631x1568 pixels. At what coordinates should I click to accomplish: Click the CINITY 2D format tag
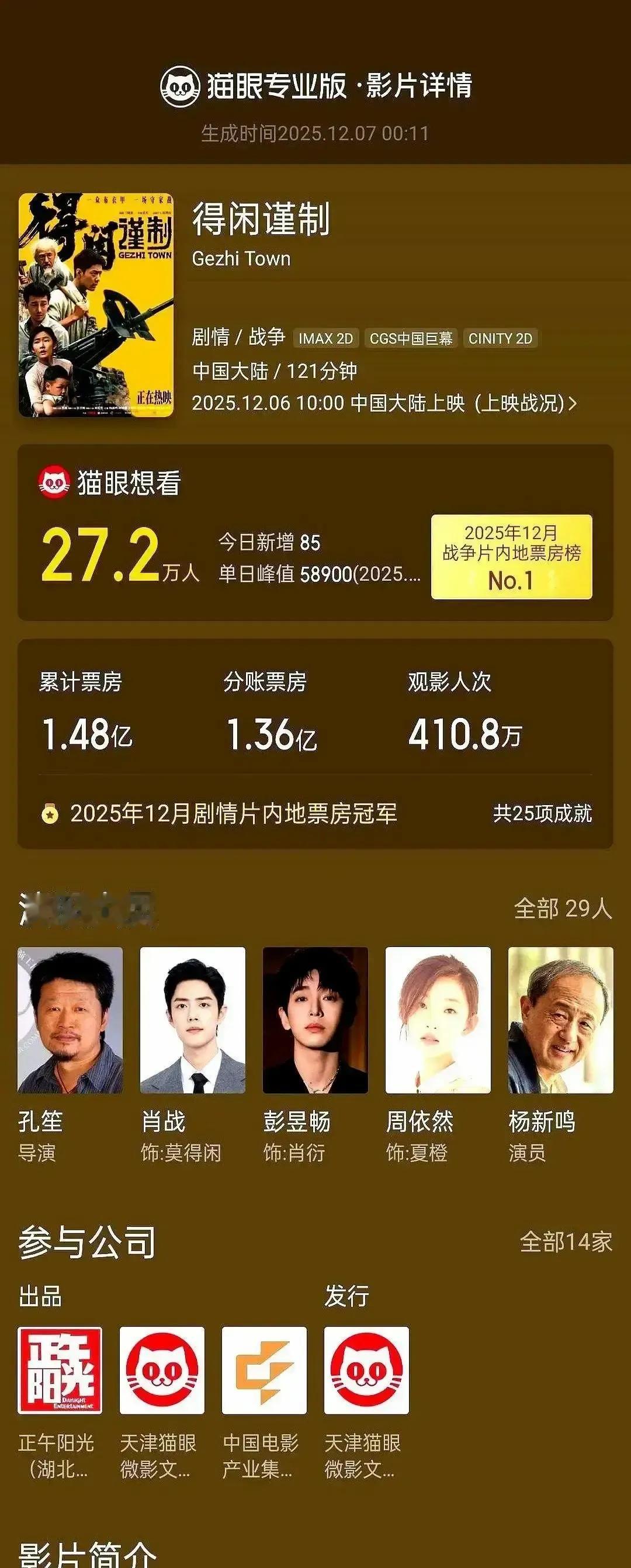click(501, 339)
